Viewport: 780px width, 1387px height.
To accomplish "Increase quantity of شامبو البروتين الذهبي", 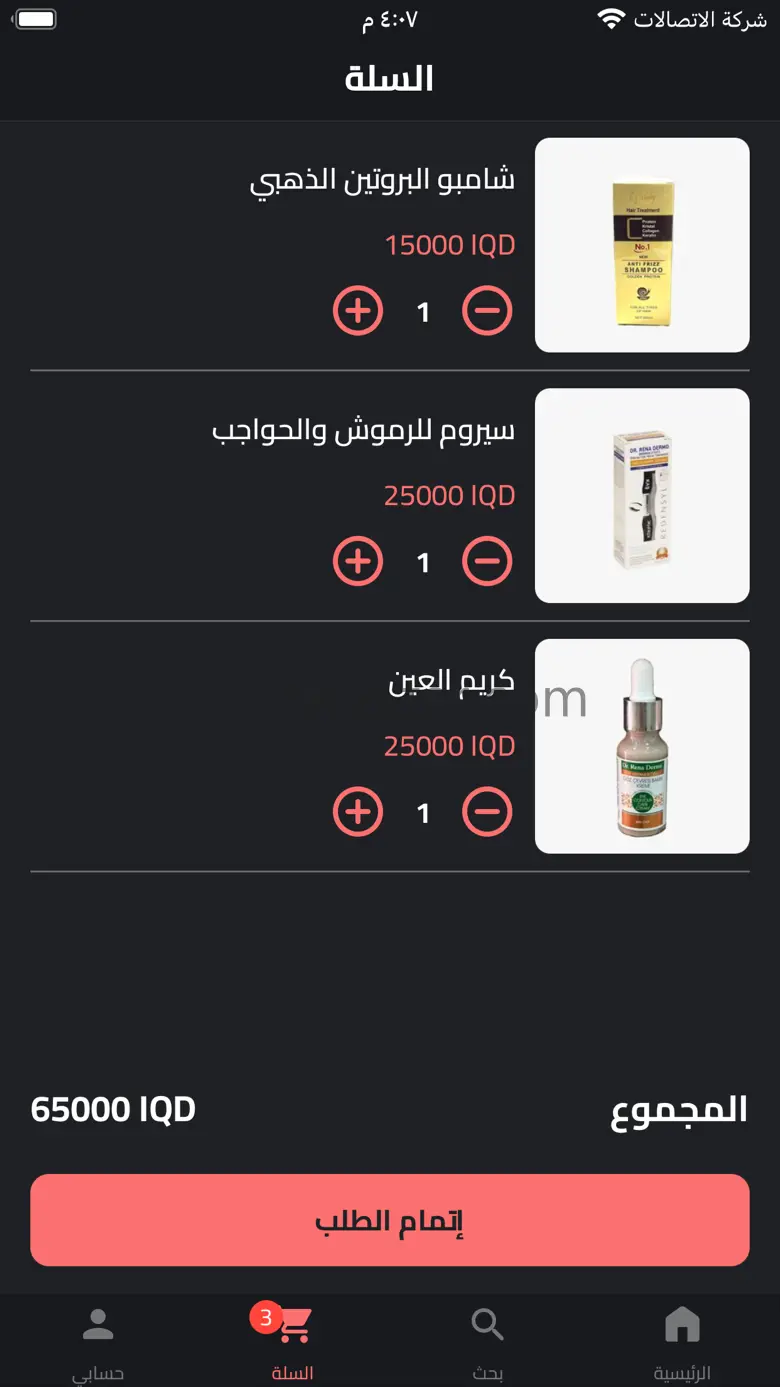I will (x=358, y=312).
